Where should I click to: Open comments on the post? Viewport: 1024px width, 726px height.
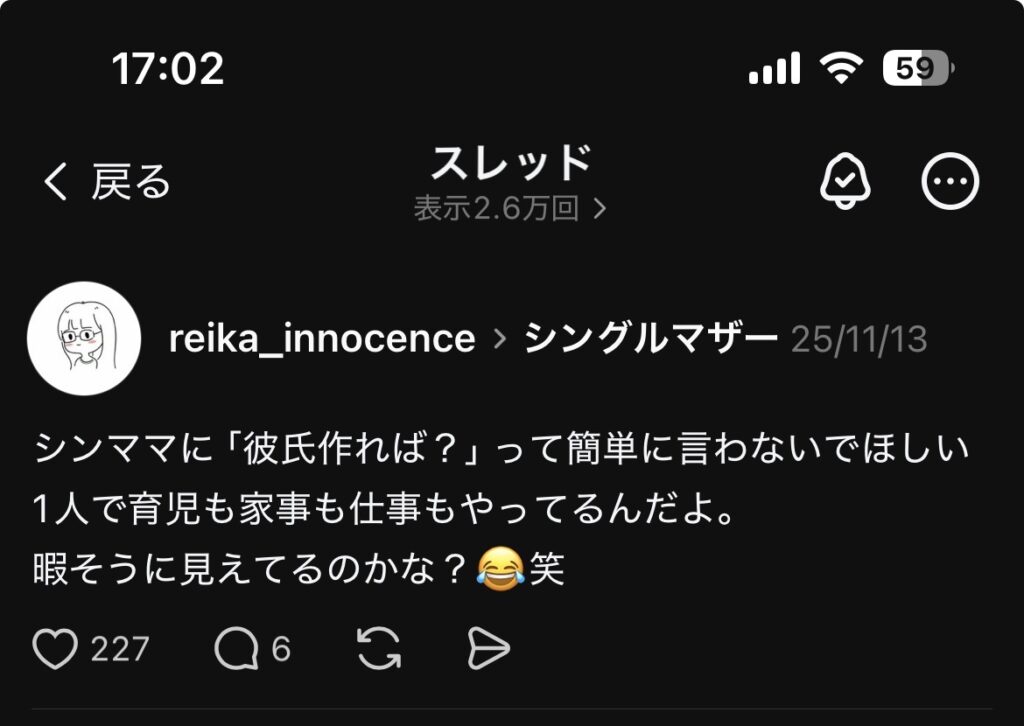tap(236, 650)
